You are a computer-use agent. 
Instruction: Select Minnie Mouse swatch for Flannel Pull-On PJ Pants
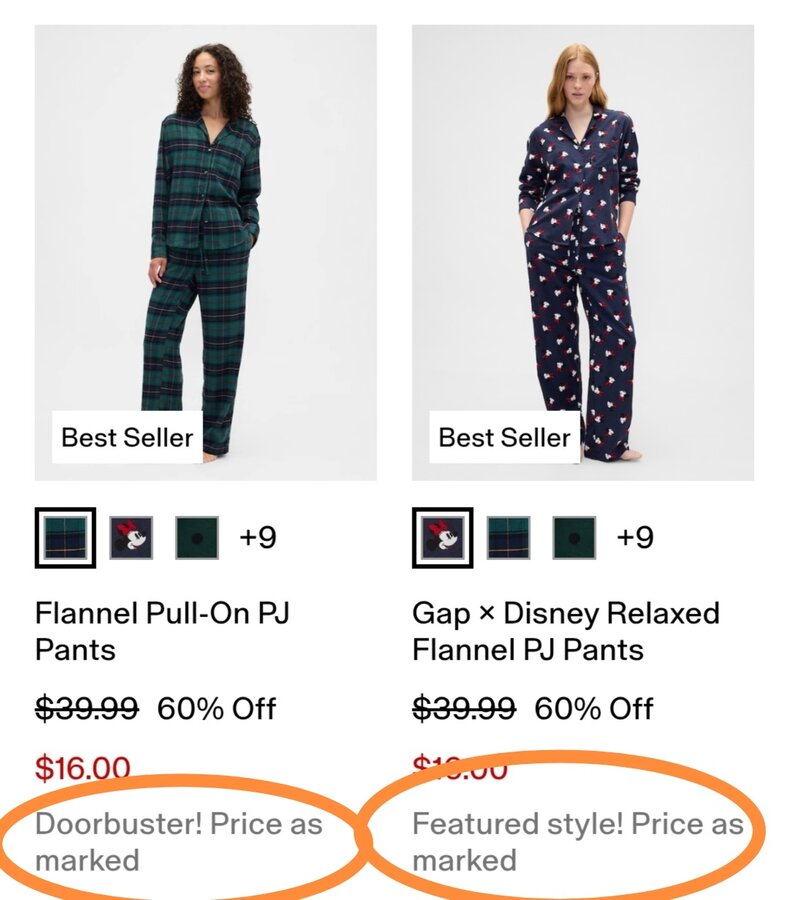[131, 538]
